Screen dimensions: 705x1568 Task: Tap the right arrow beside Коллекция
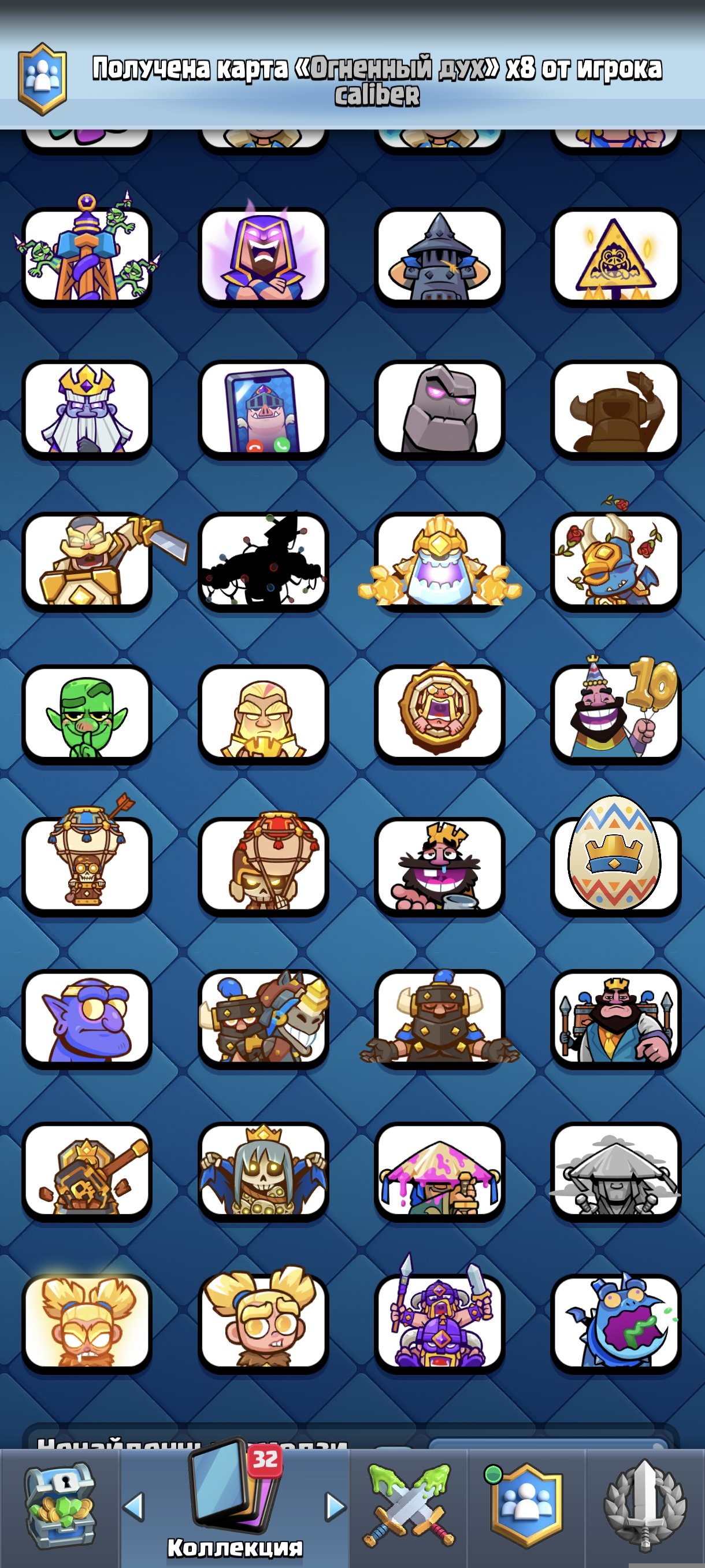[x=335, y=1507]
